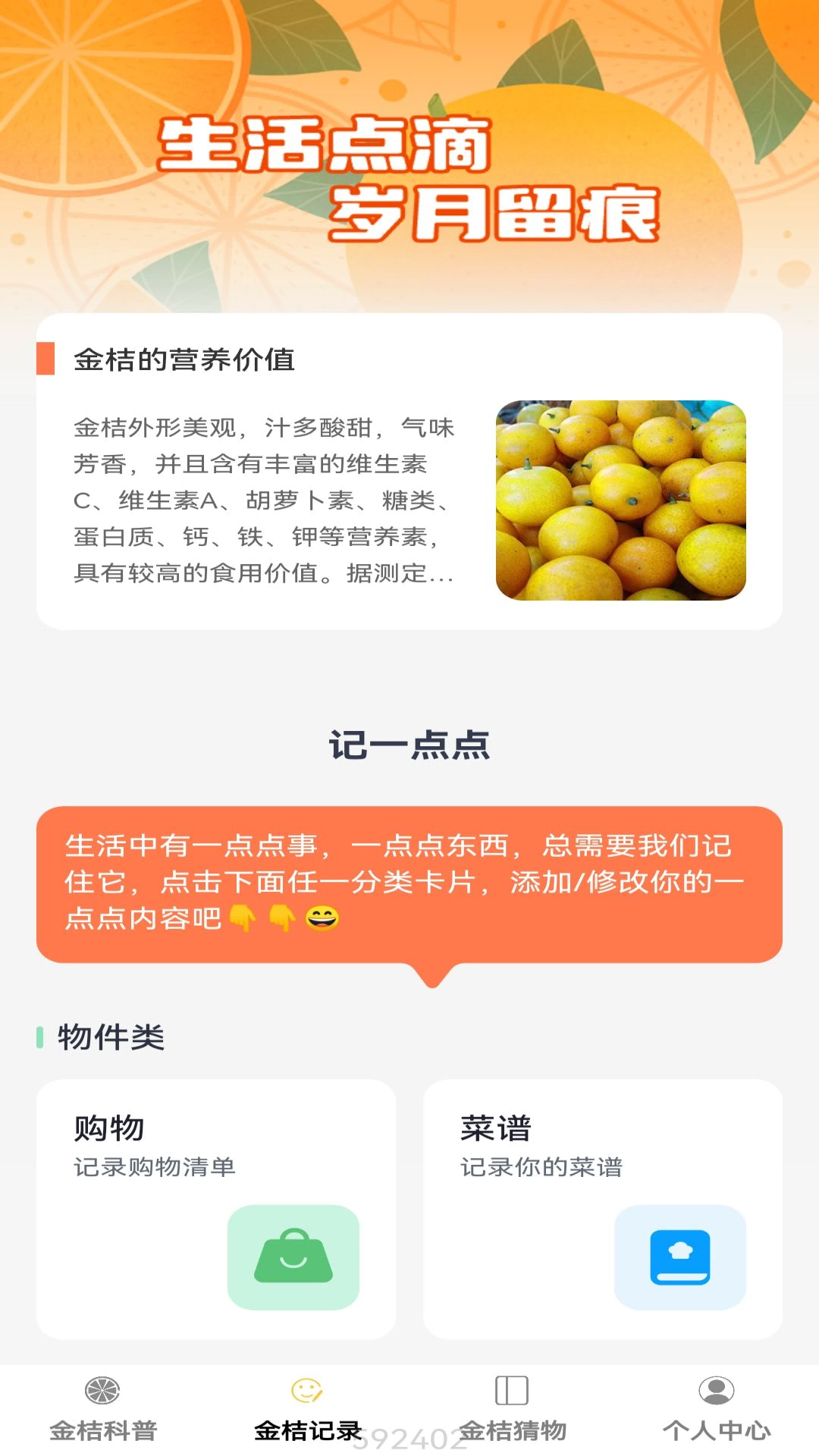Go to the 金桔猜物 tab
Viewport: 819px width, 1456px height.
pyautogui.click(x=512, y=1409)
